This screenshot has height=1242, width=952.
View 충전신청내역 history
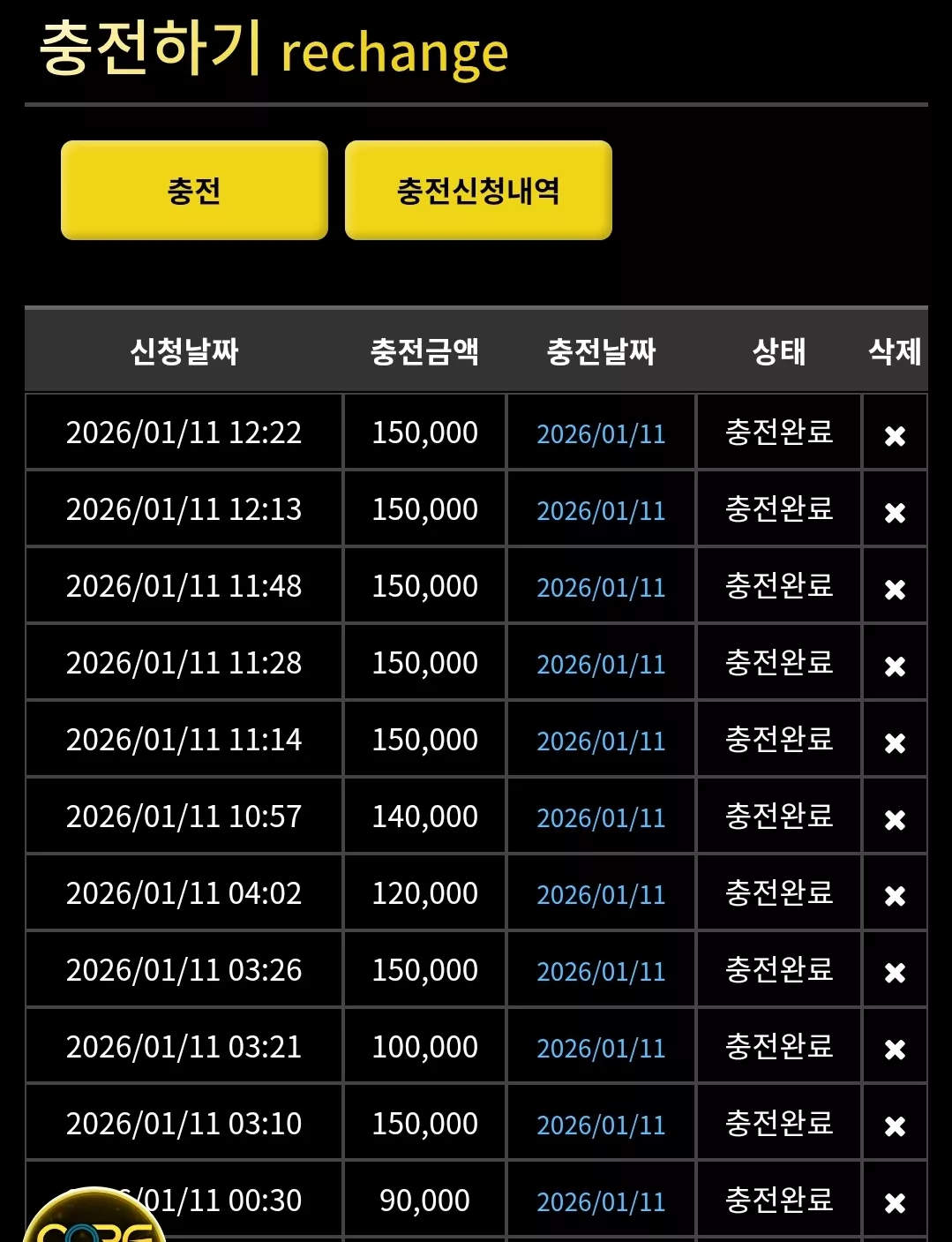coord(478,190)
